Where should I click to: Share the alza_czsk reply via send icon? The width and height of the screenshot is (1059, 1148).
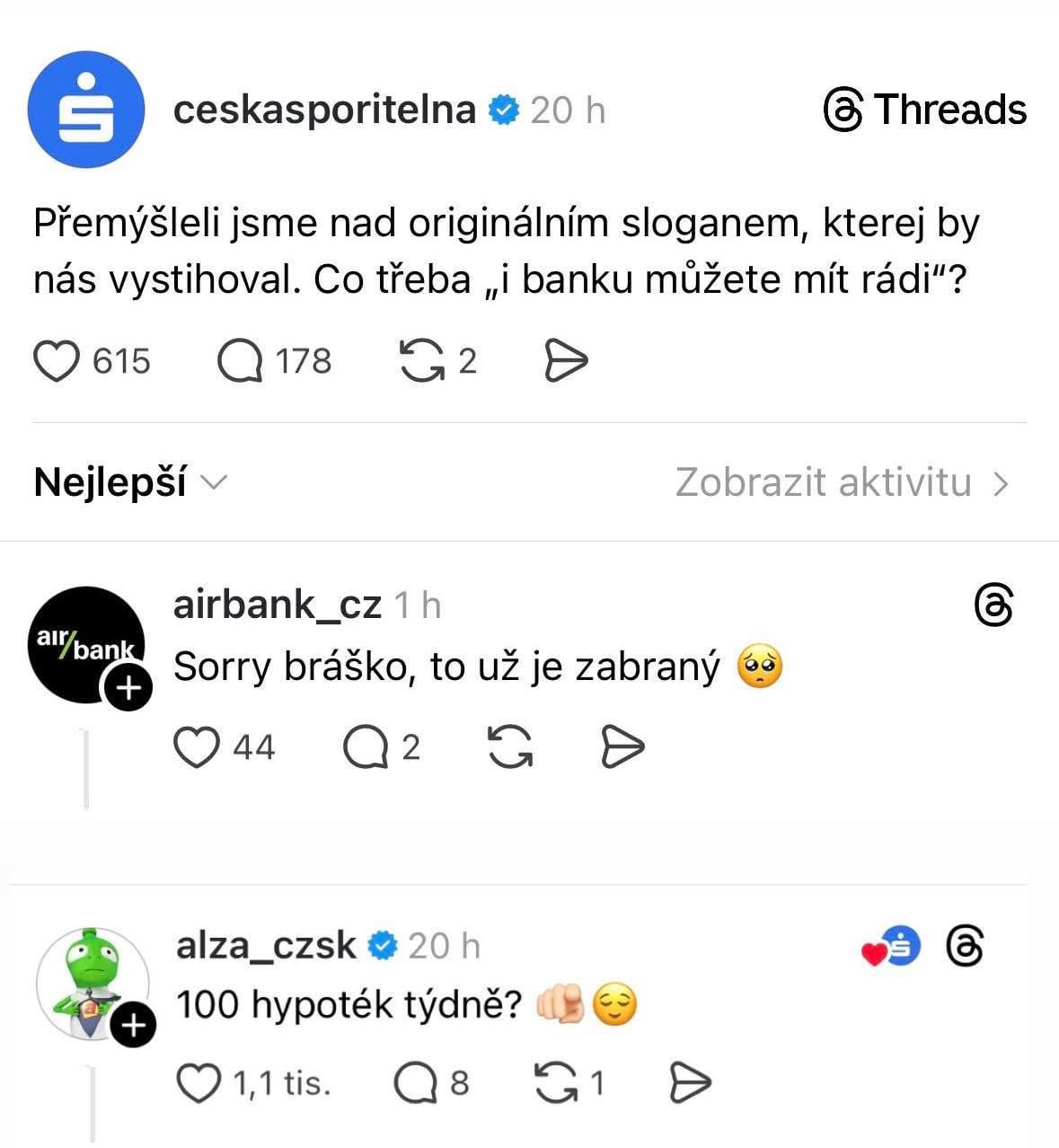pyautogui.click(x=691, y=1083)
